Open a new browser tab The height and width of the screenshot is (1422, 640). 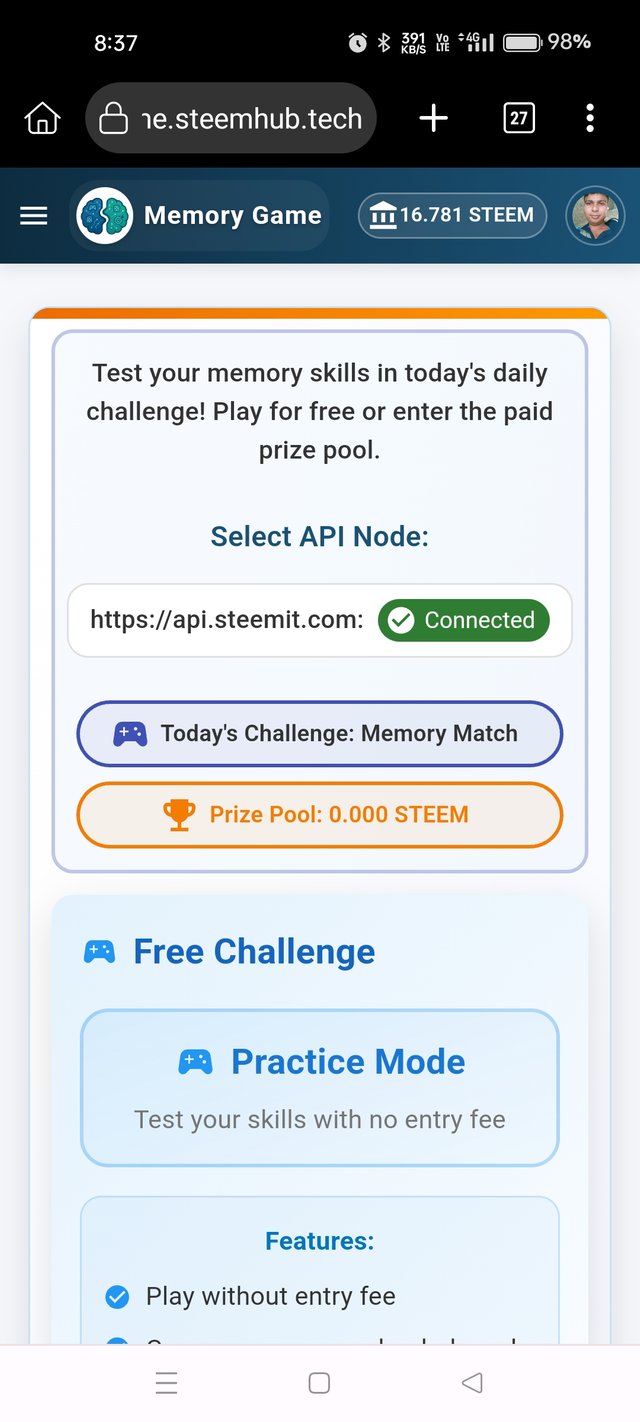pyautogui.click(x=433, y=119)
